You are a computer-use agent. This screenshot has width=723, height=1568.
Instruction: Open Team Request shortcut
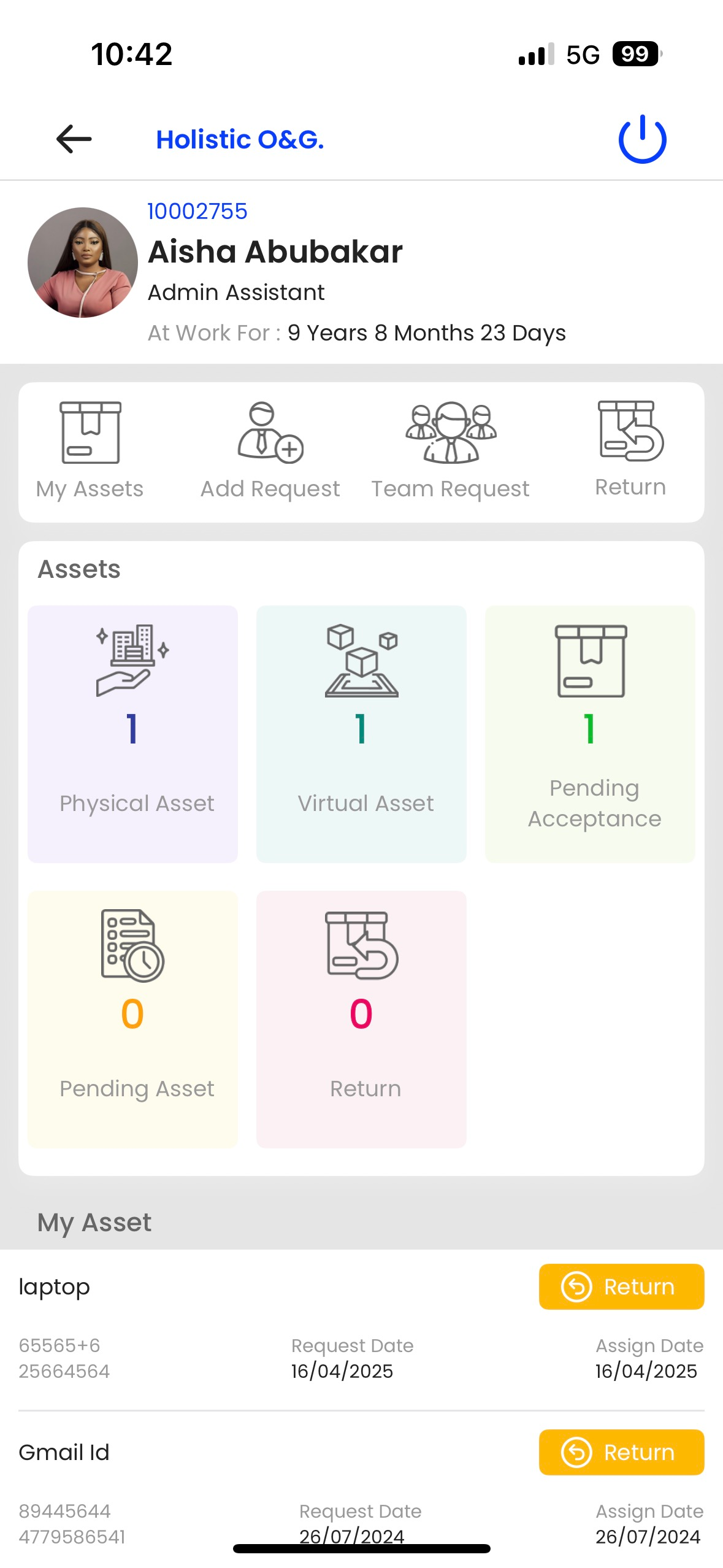coord(451,451)
